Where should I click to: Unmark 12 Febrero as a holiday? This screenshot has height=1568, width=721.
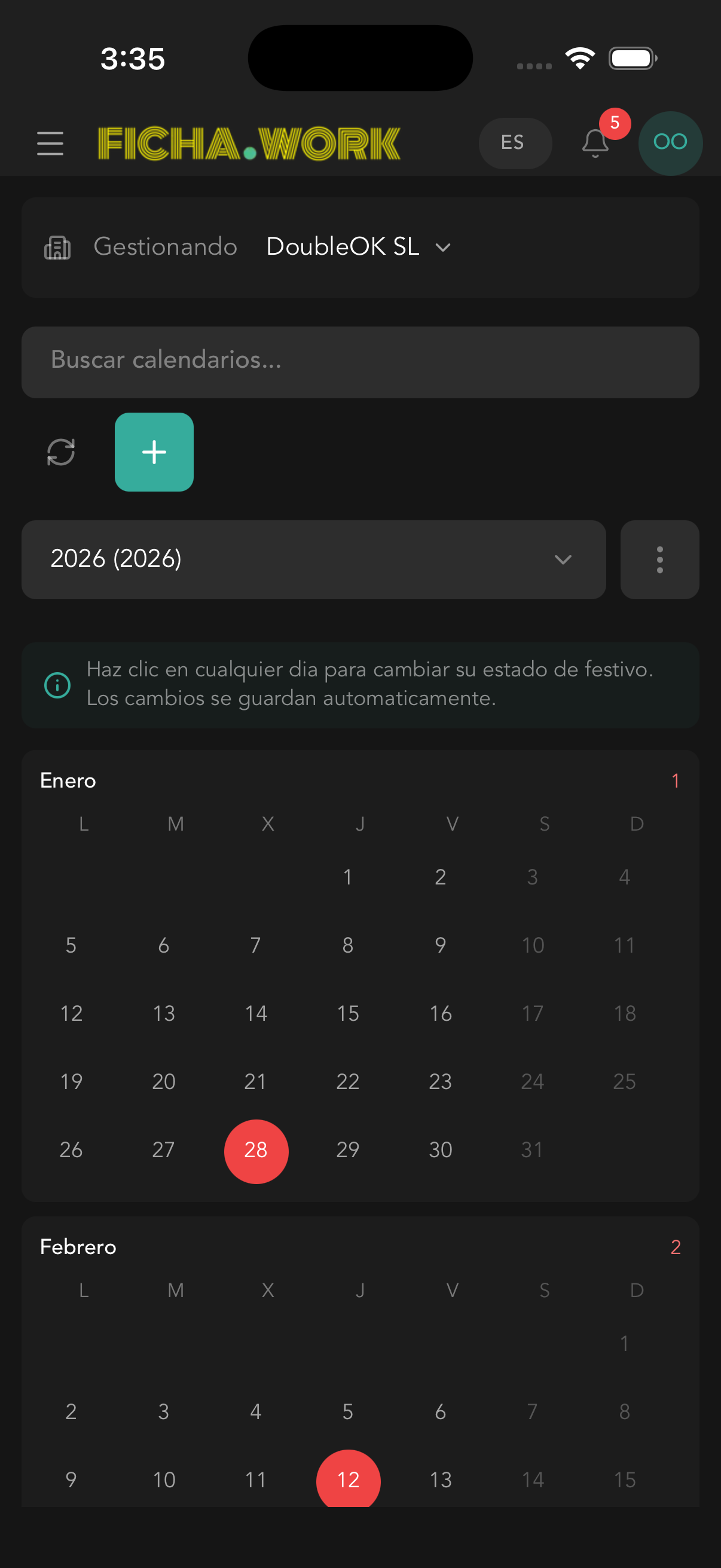(x=348, y=1479)
